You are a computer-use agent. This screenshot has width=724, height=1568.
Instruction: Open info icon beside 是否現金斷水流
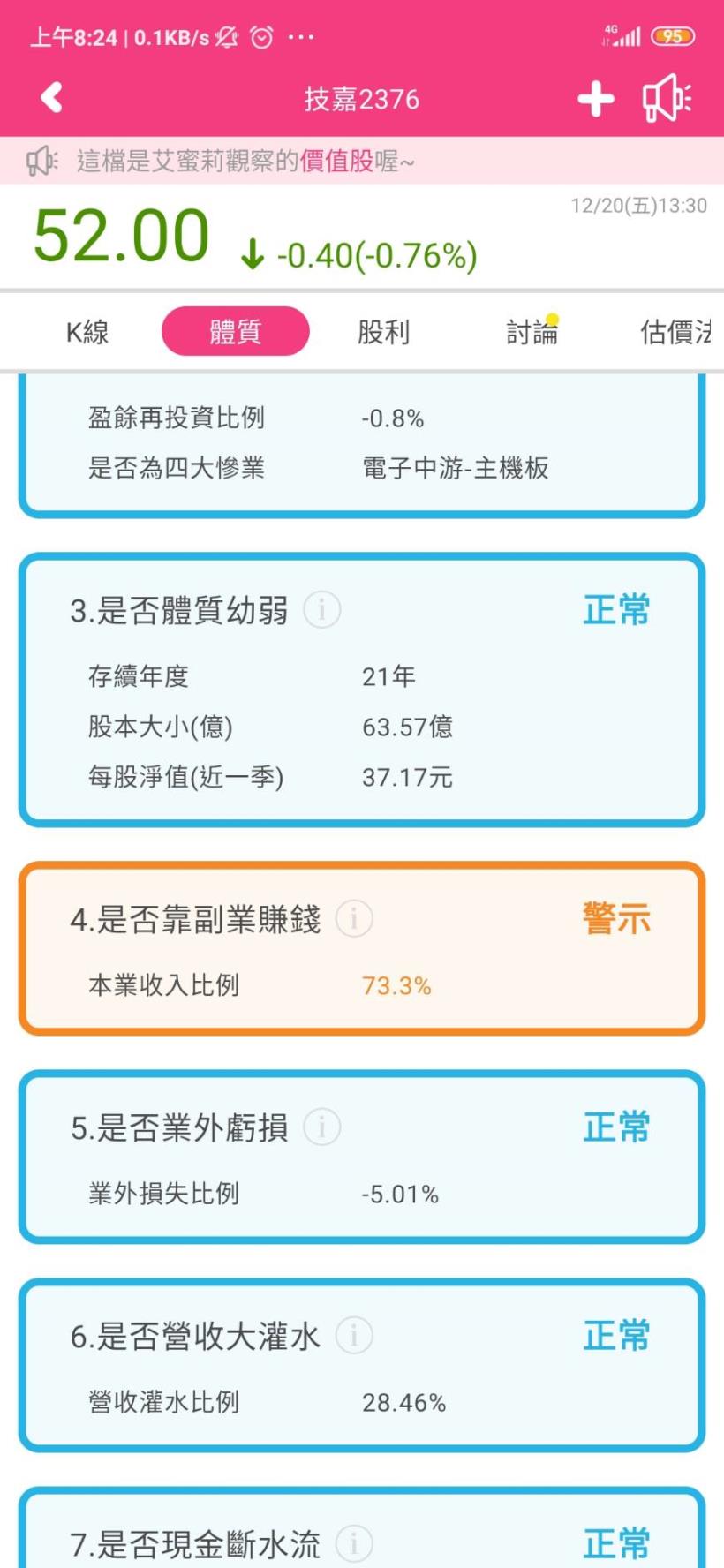pos(354,1543)
